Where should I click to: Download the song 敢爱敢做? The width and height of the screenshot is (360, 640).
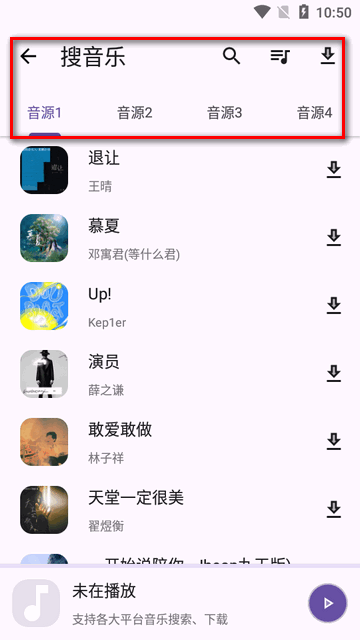click(x=334, y=442)
